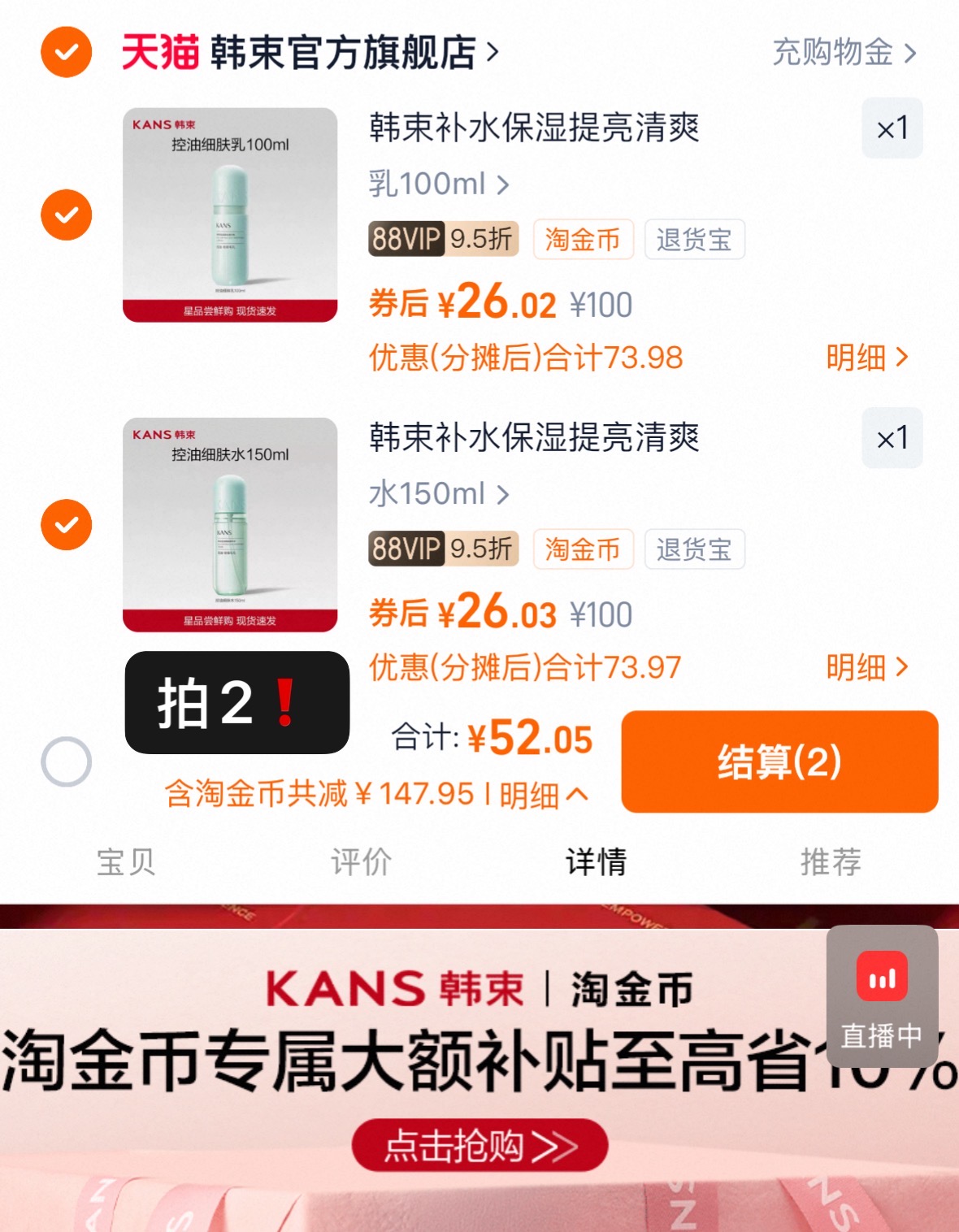Open the 水150ml spec selector
Viewport: 959px width, 1232px height.
pyautogui.click(x=439, y=493)
